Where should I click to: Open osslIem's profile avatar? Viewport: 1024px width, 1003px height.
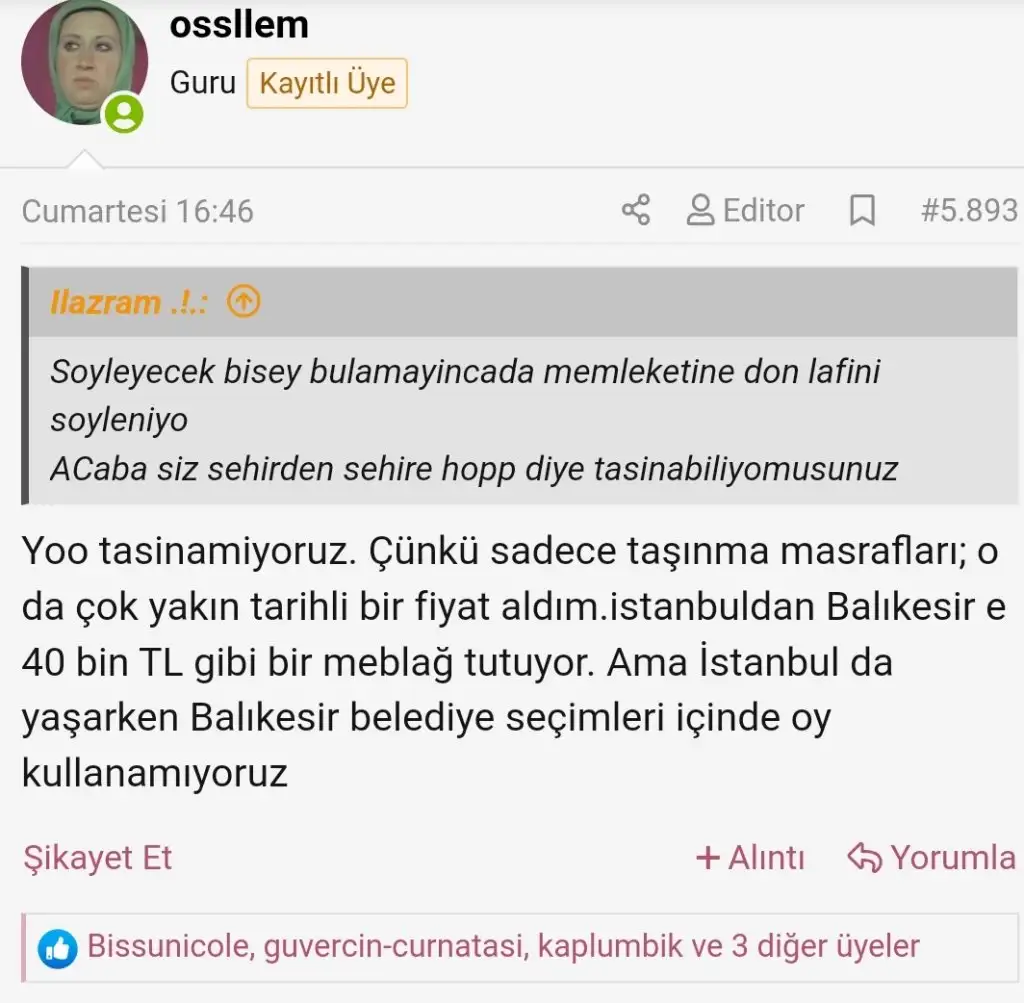pos(84,61)
